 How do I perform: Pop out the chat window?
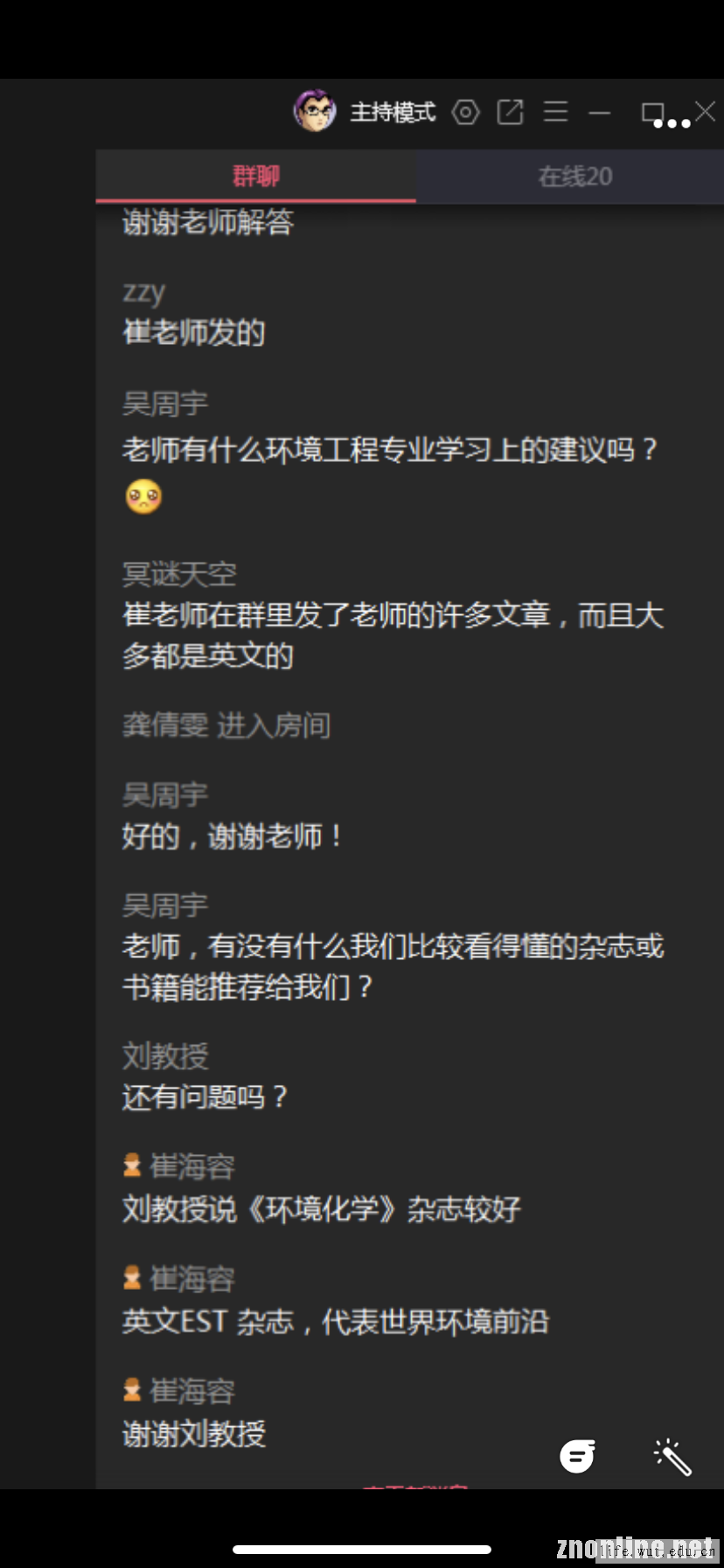coord(511,112)
